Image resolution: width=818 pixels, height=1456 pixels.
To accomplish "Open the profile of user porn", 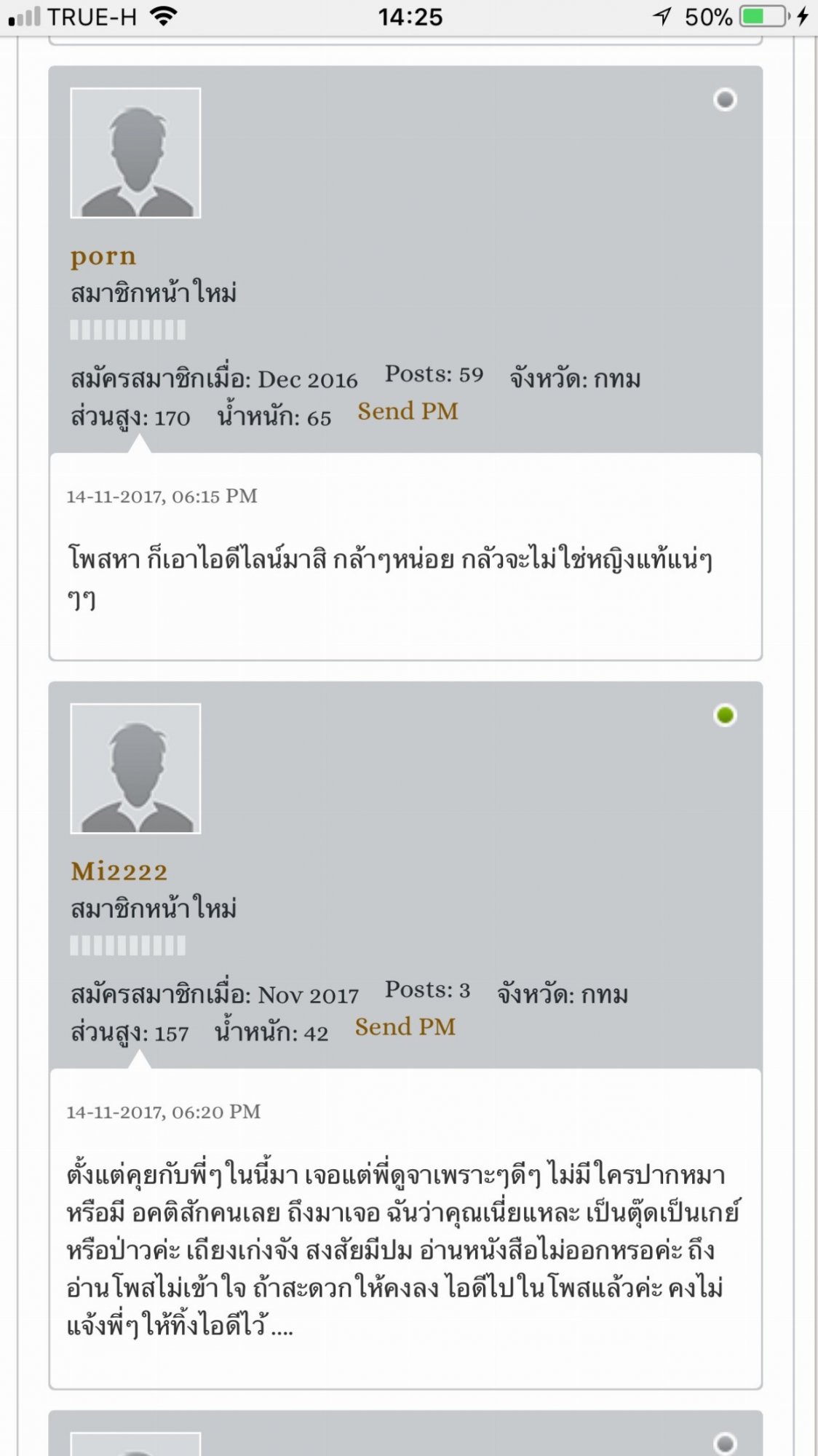I will coord(103,256).
